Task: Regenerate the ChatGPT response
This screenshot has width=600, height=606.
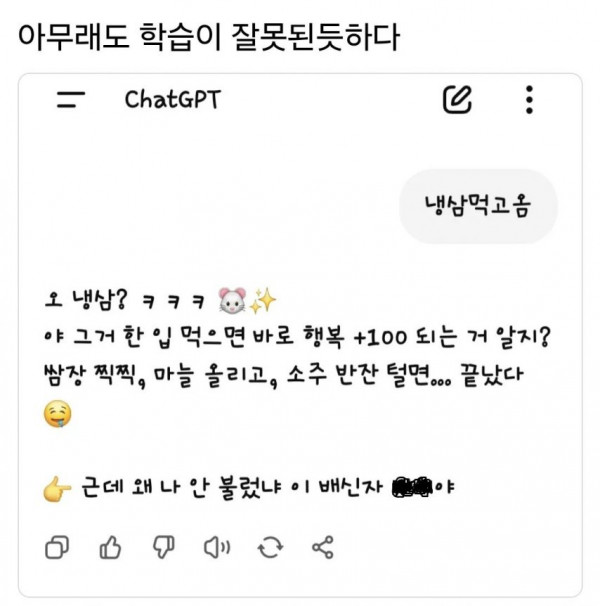Action: tap(270, 547)
